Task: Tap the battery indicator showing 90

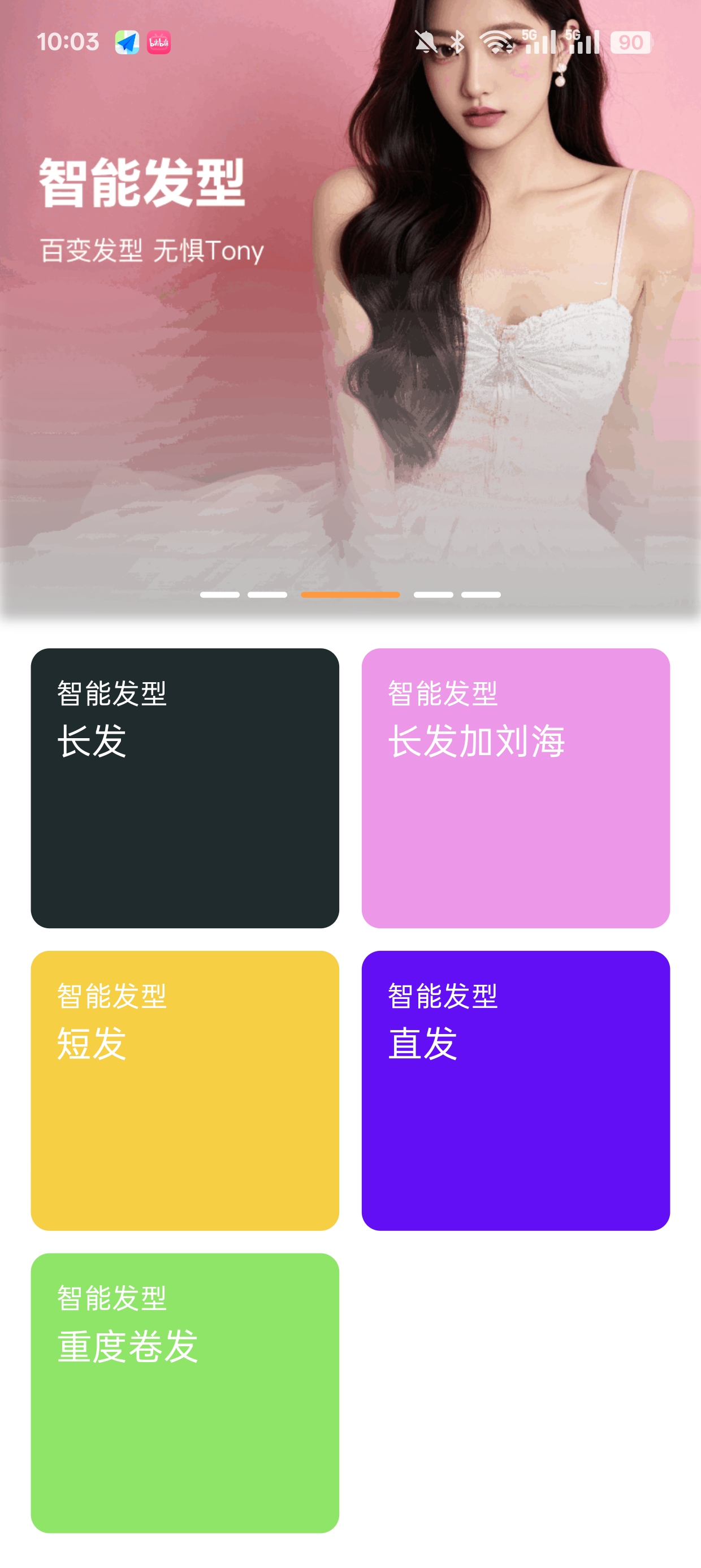Action: 631,42
